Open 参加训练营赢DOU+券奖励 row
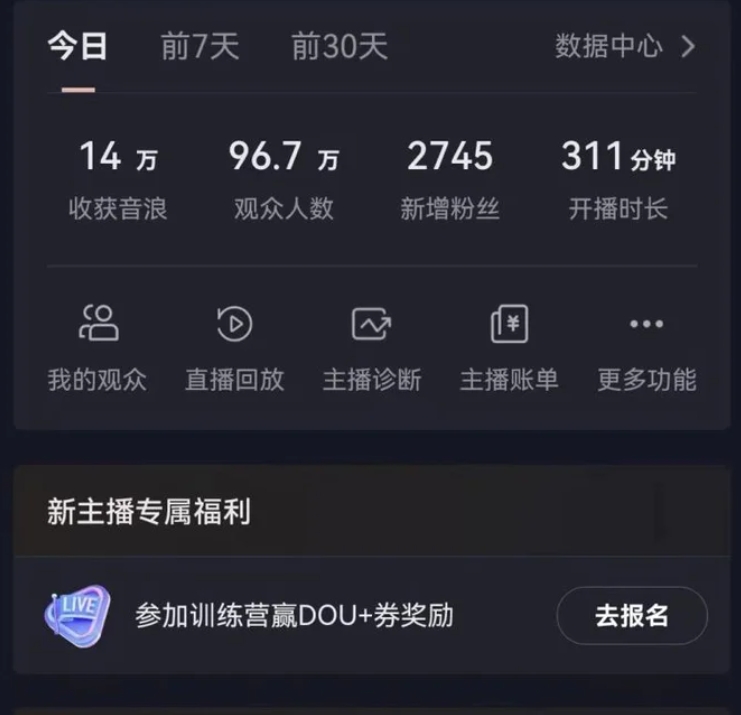Viewport: 741px width, 715px height. click(294, 615)
